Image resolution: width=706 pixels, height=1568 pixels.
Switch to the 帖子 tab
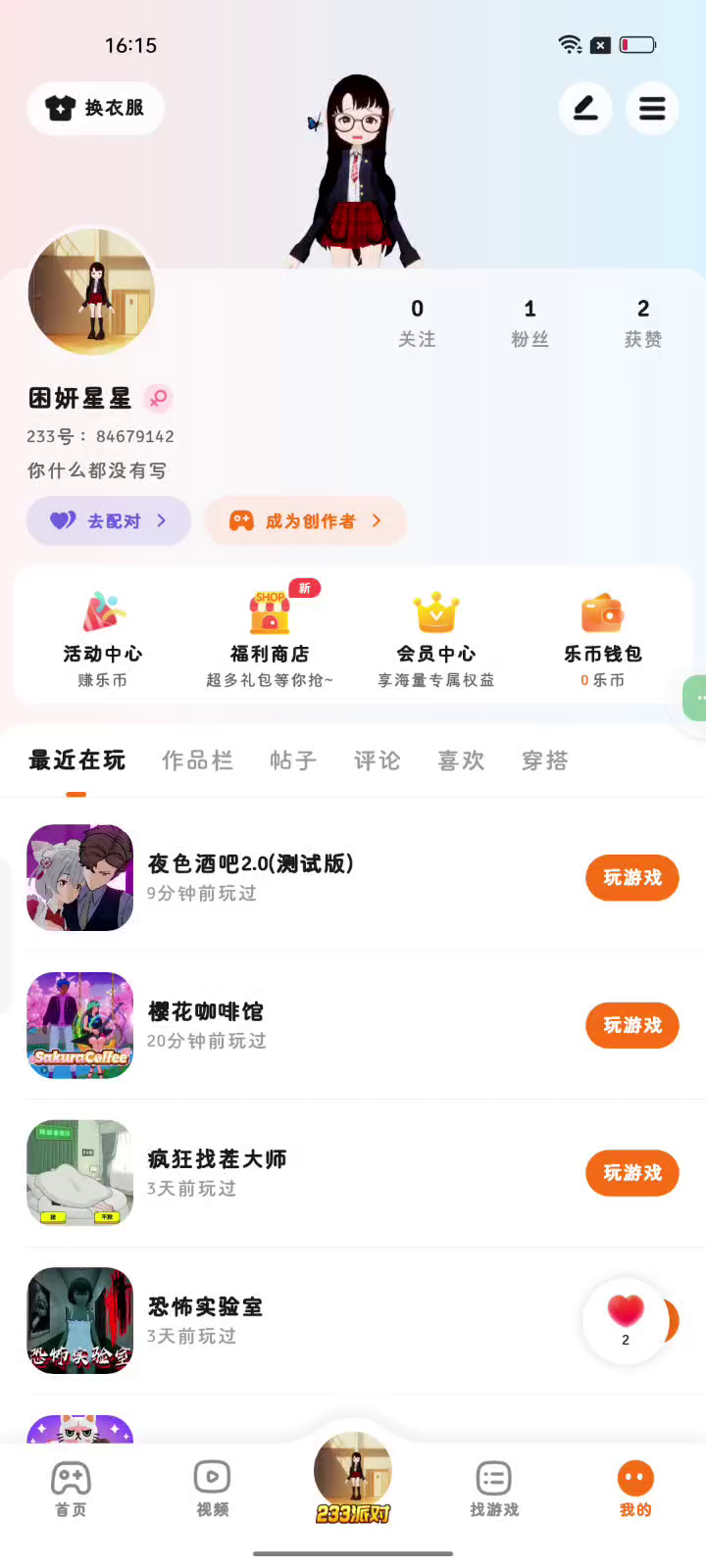293,760
